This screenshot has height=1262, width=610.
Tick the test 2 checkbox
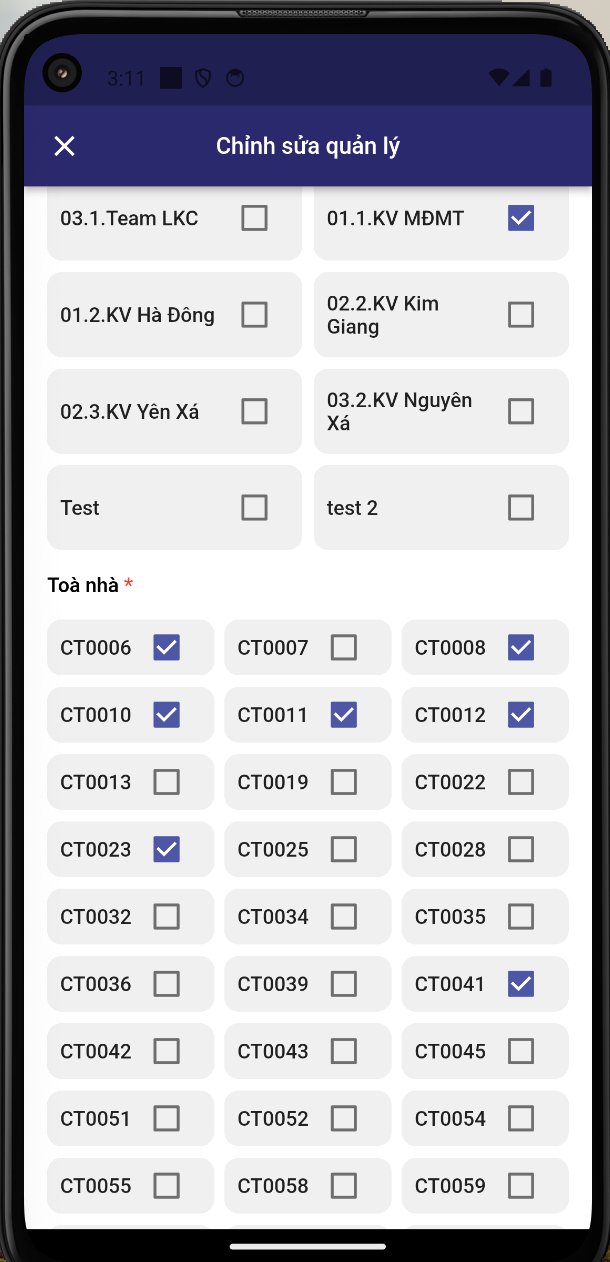(x=521, y=508)
